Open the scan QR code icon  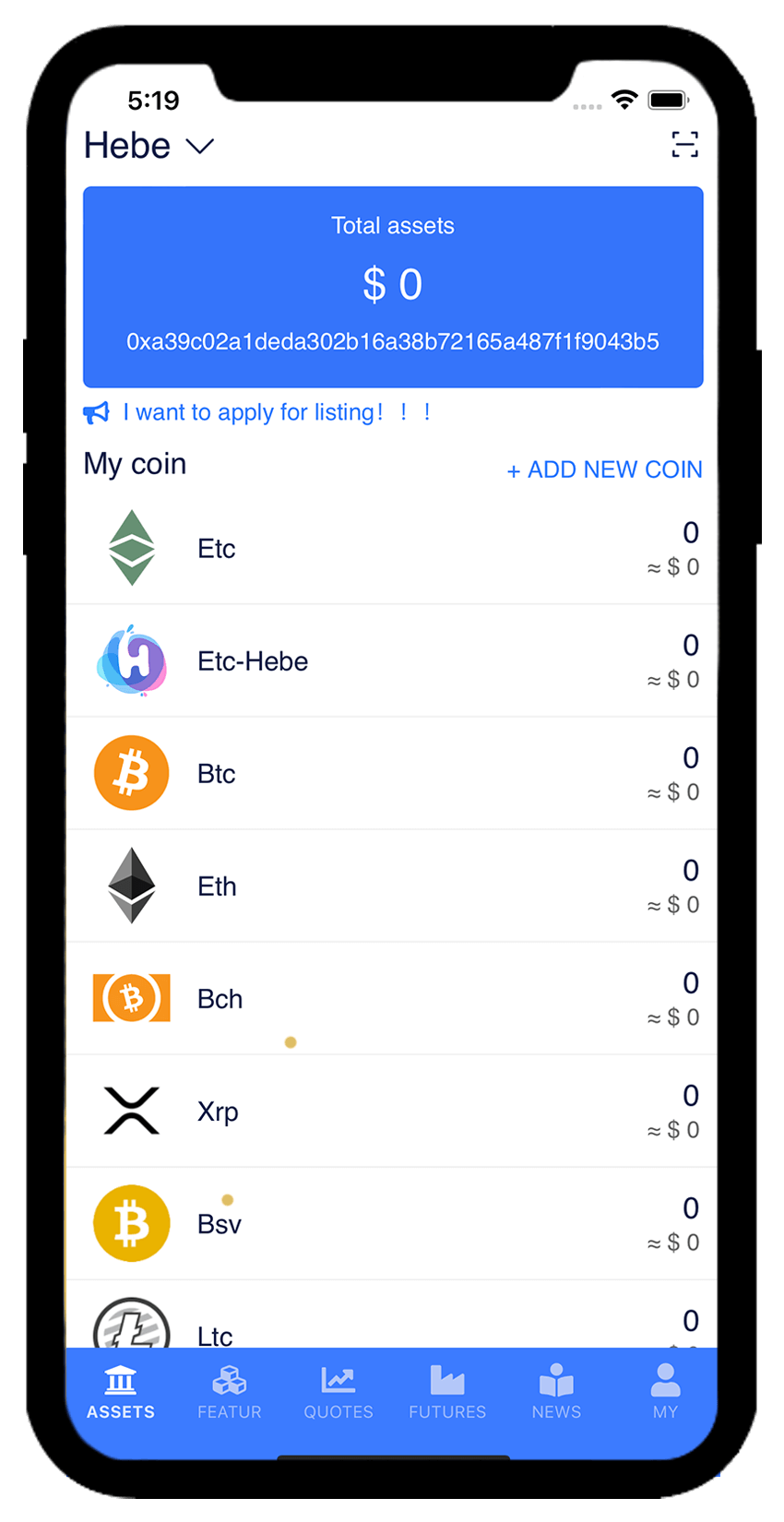[x=684, y=145]
